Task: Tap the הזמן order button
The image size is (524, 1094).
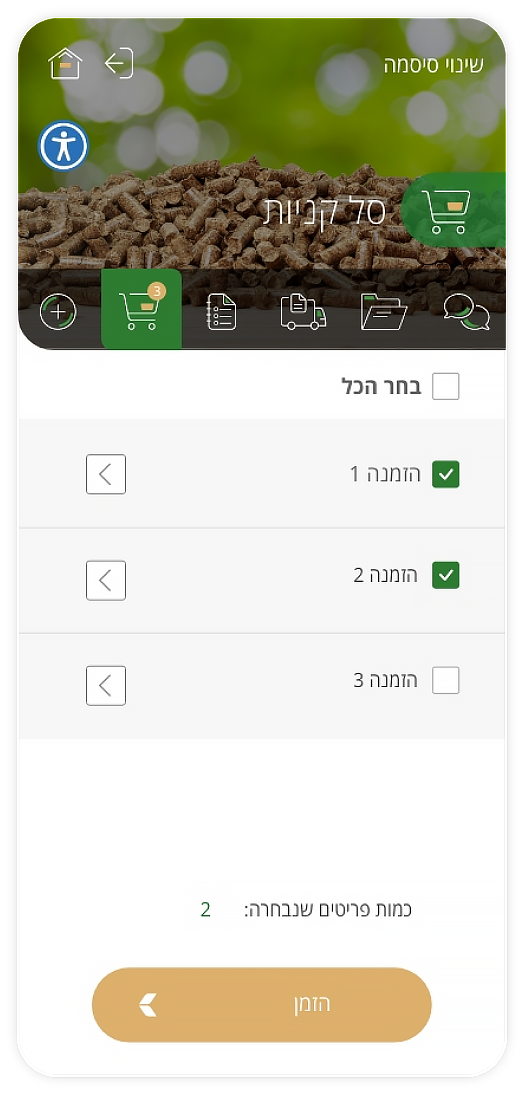Action: coord(262,1005)
